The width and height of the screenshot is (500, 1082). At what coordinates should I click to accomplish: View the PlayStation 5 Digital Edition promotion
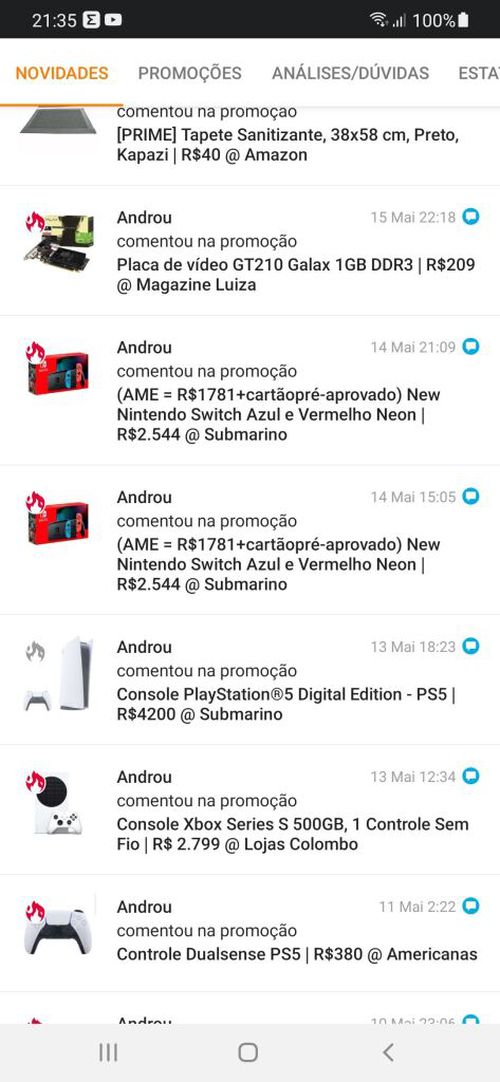click(x=250, y=680)
